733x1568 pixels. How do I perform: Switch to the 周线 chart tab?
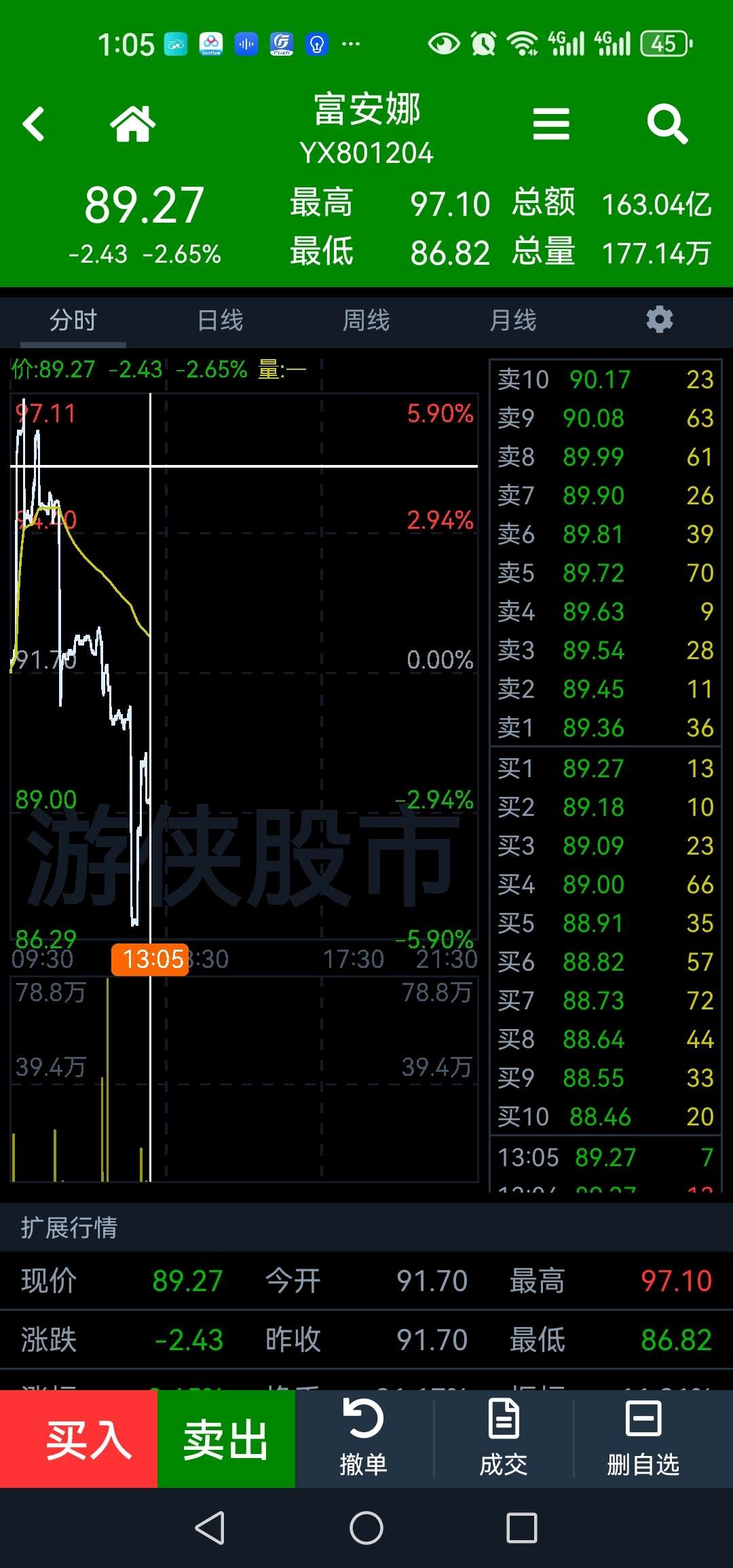366,320
